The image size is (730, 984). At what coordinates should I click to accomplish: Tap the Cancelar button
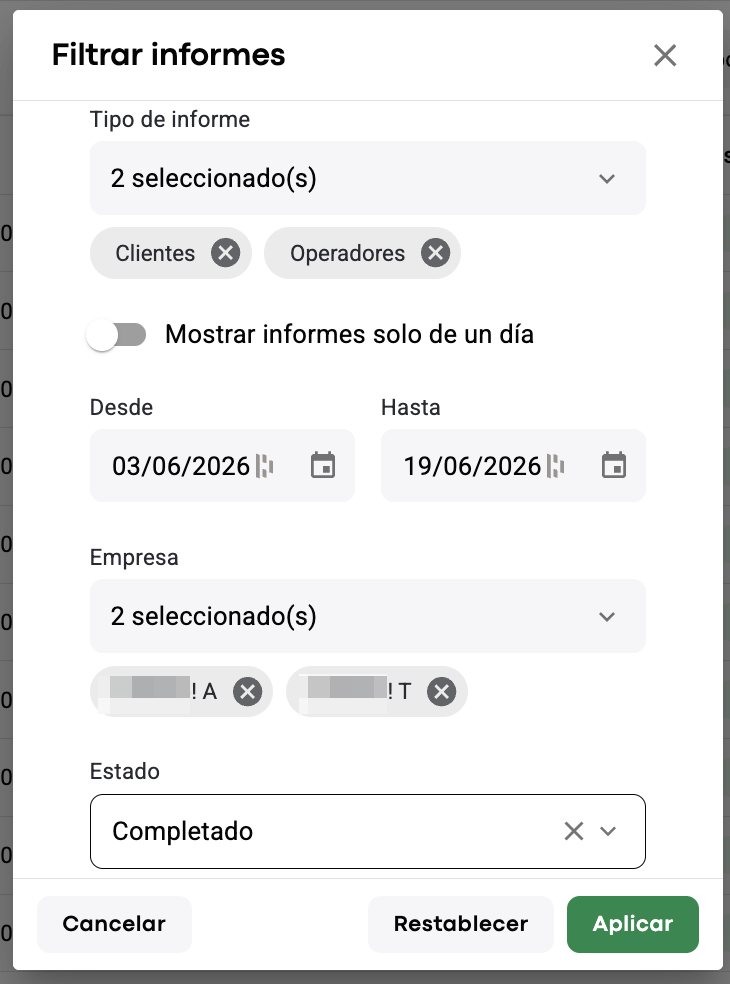point(114,924)
